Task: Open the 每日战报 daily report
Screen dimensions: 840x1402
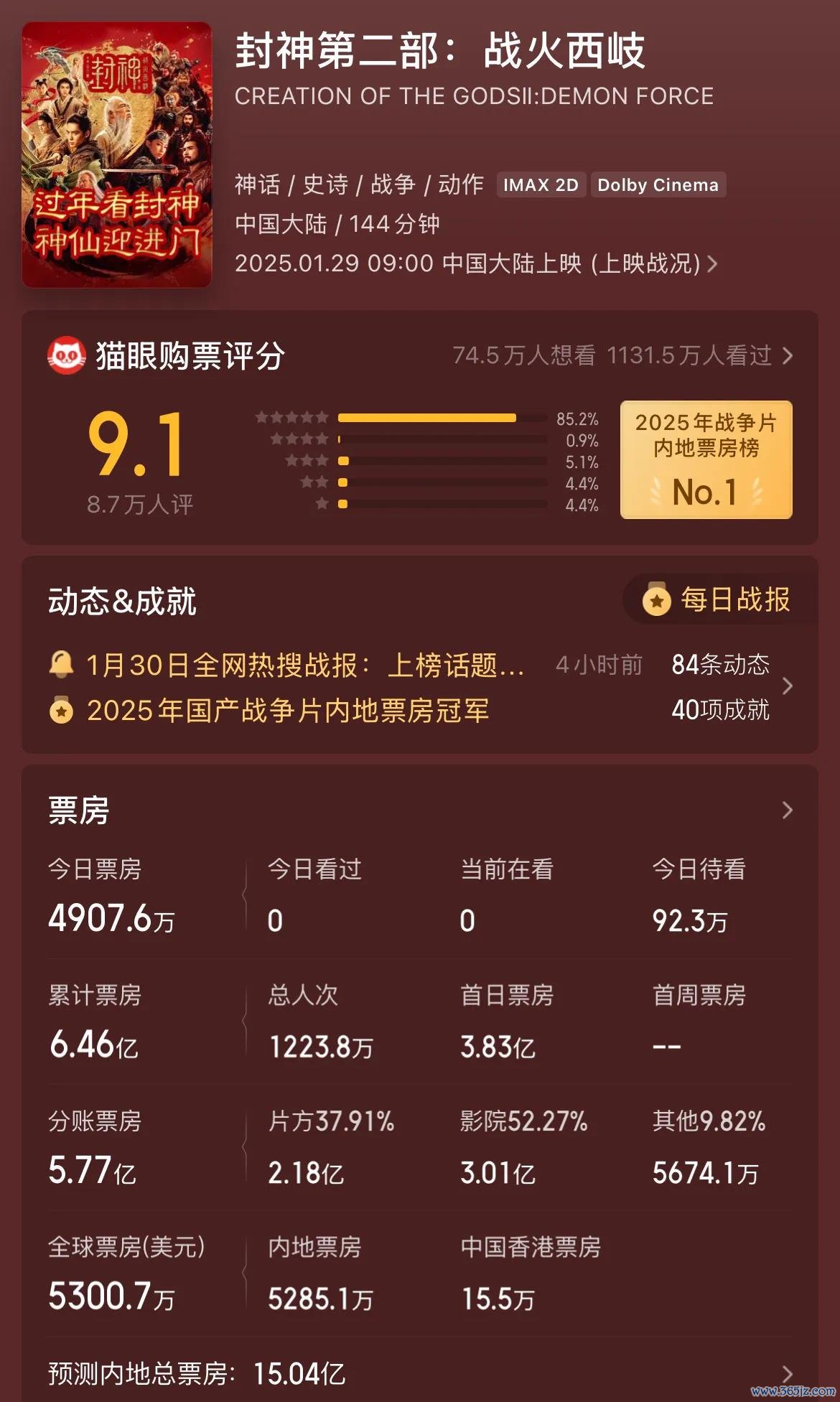Action: coord(719,599)
